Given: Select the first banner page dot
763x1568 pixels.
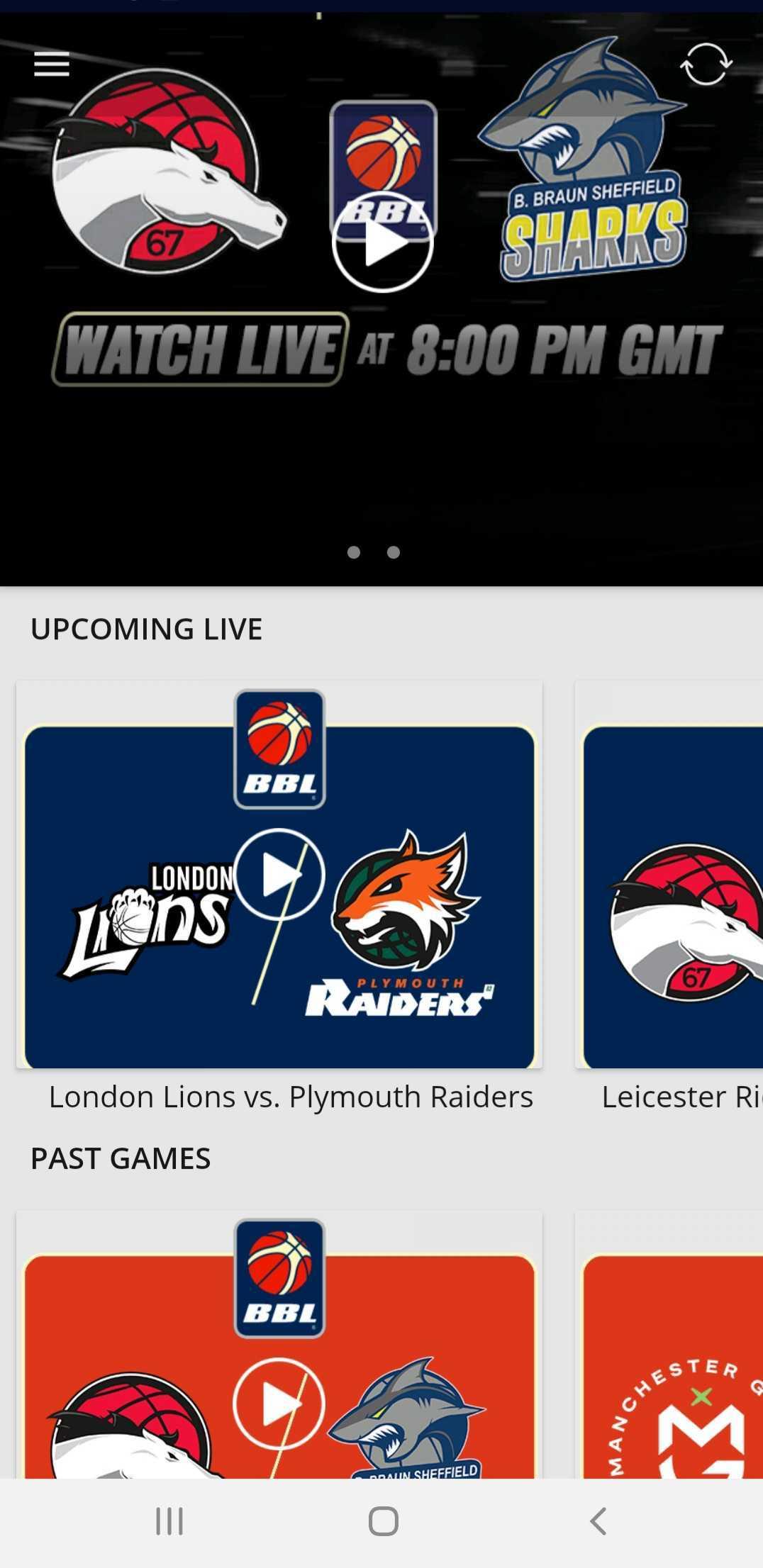Looking at the screenshot, I should (354, 552).
